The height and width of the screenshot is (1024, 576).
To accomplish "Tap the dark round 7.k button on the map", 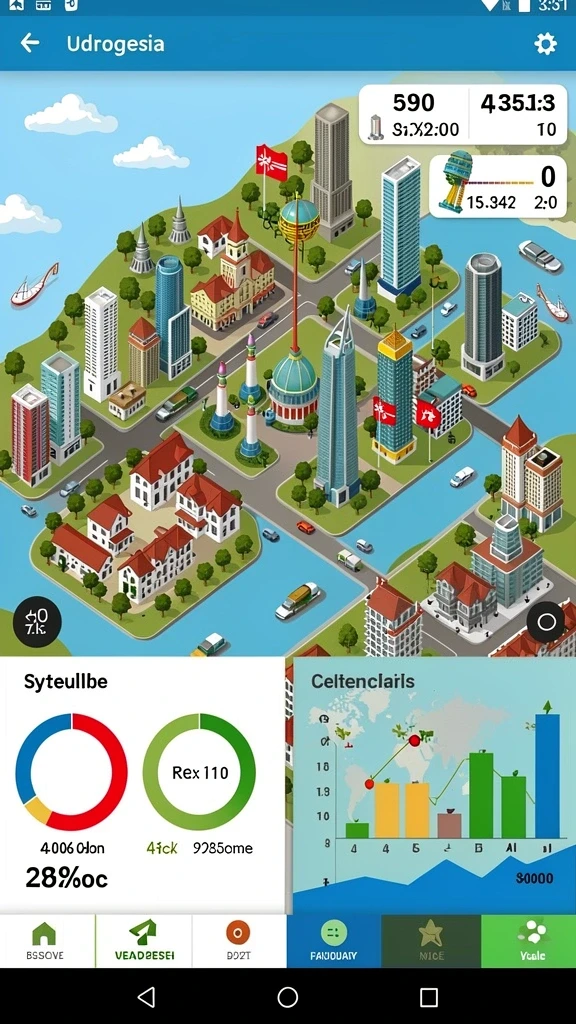I will (37, 622).
